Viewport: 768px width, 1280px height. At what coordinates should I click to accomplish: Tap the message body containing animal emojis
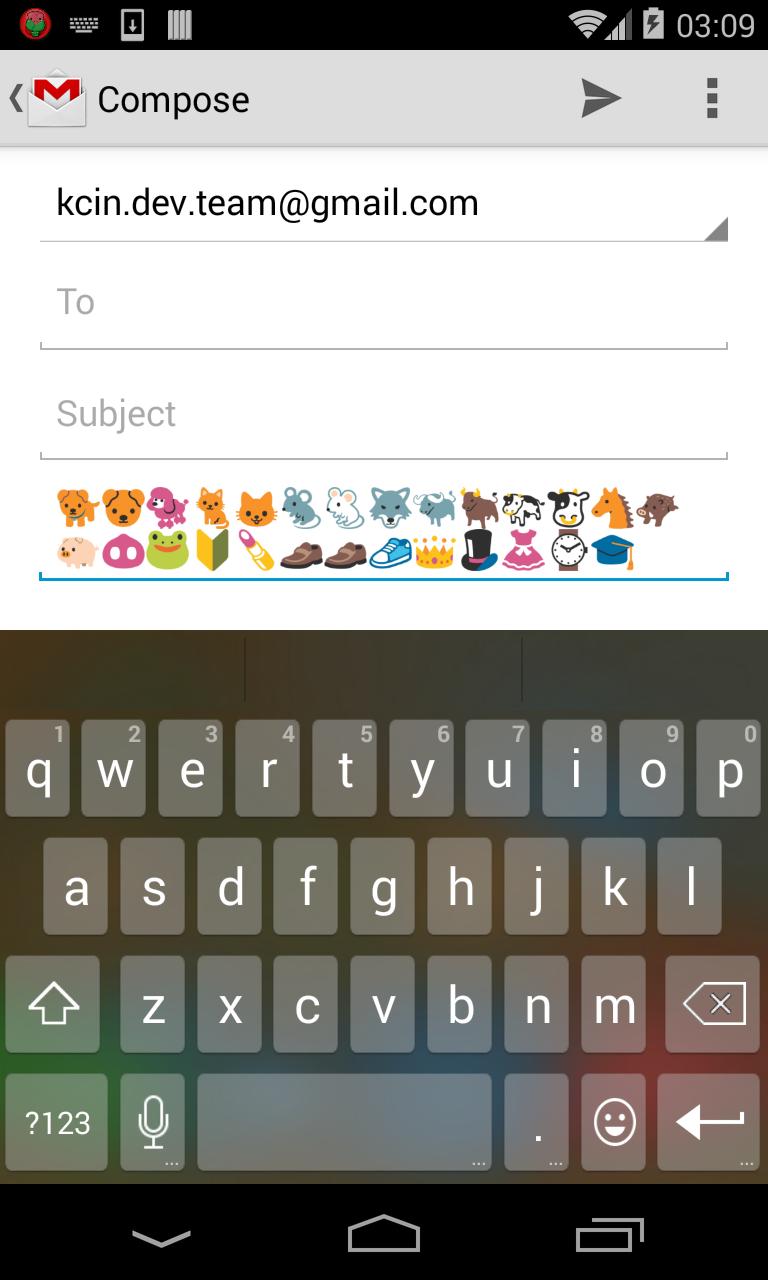click(x=383, y=530)
